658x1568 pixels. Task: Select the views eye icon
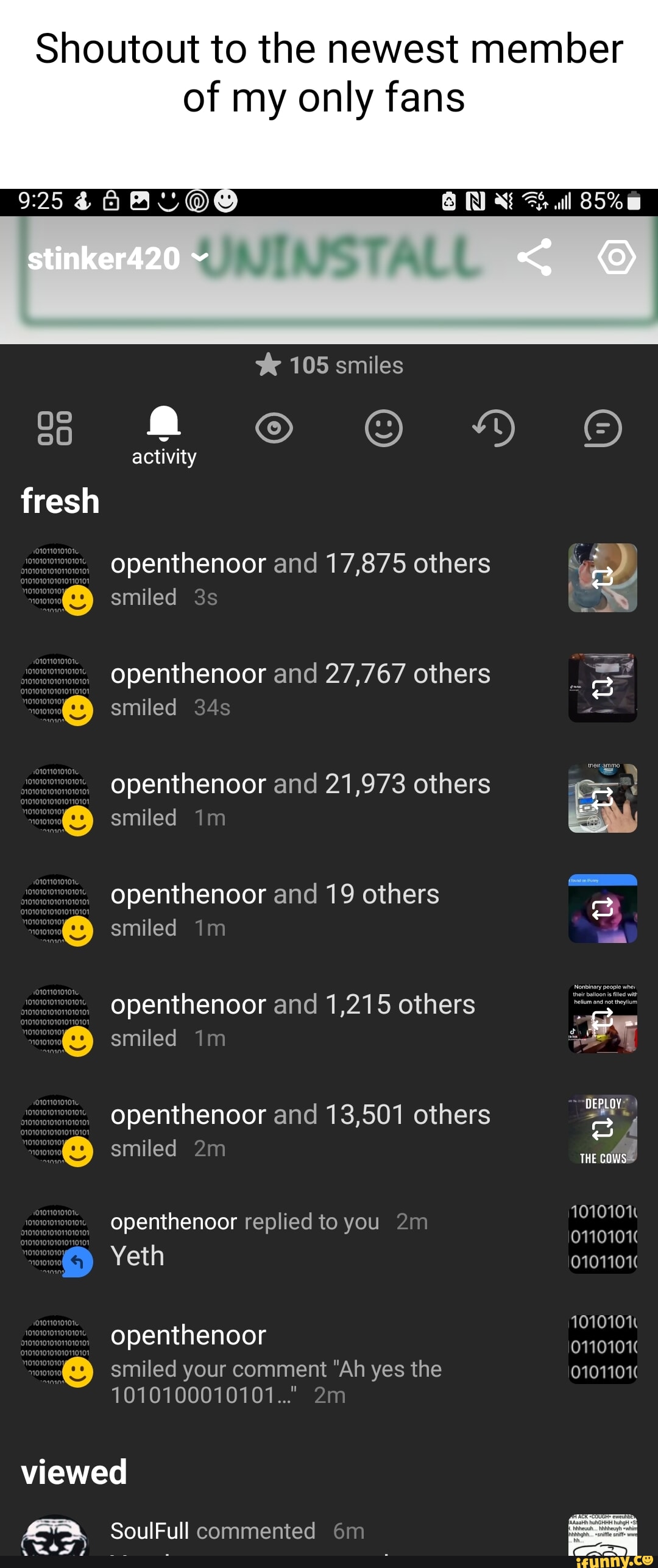(274, 428)
